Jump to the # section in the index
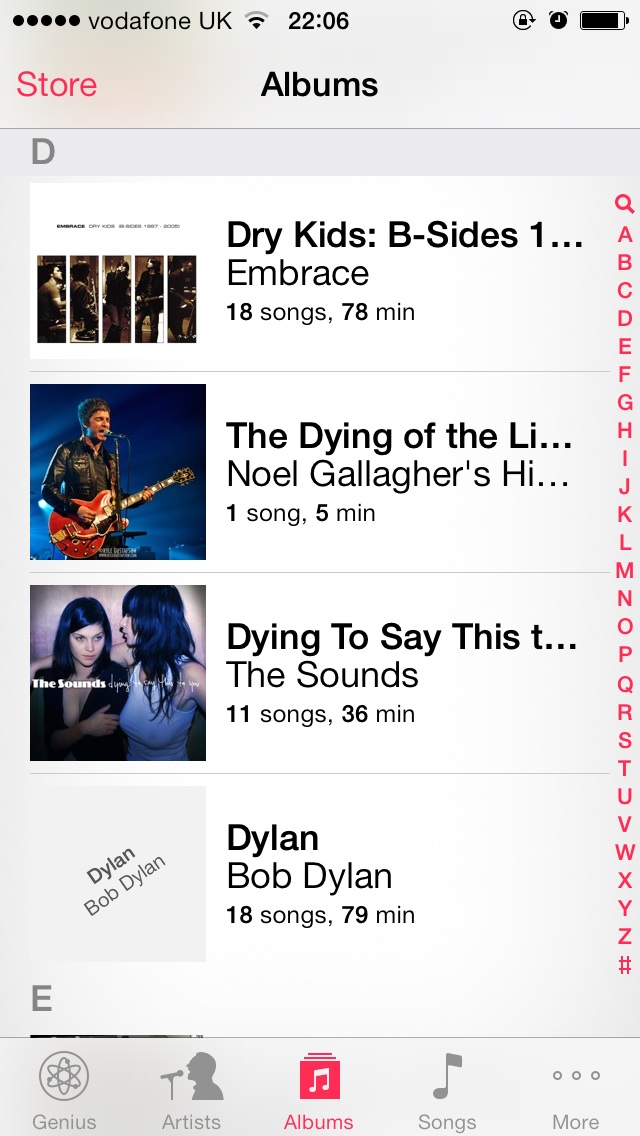 (x=624, y=965)
